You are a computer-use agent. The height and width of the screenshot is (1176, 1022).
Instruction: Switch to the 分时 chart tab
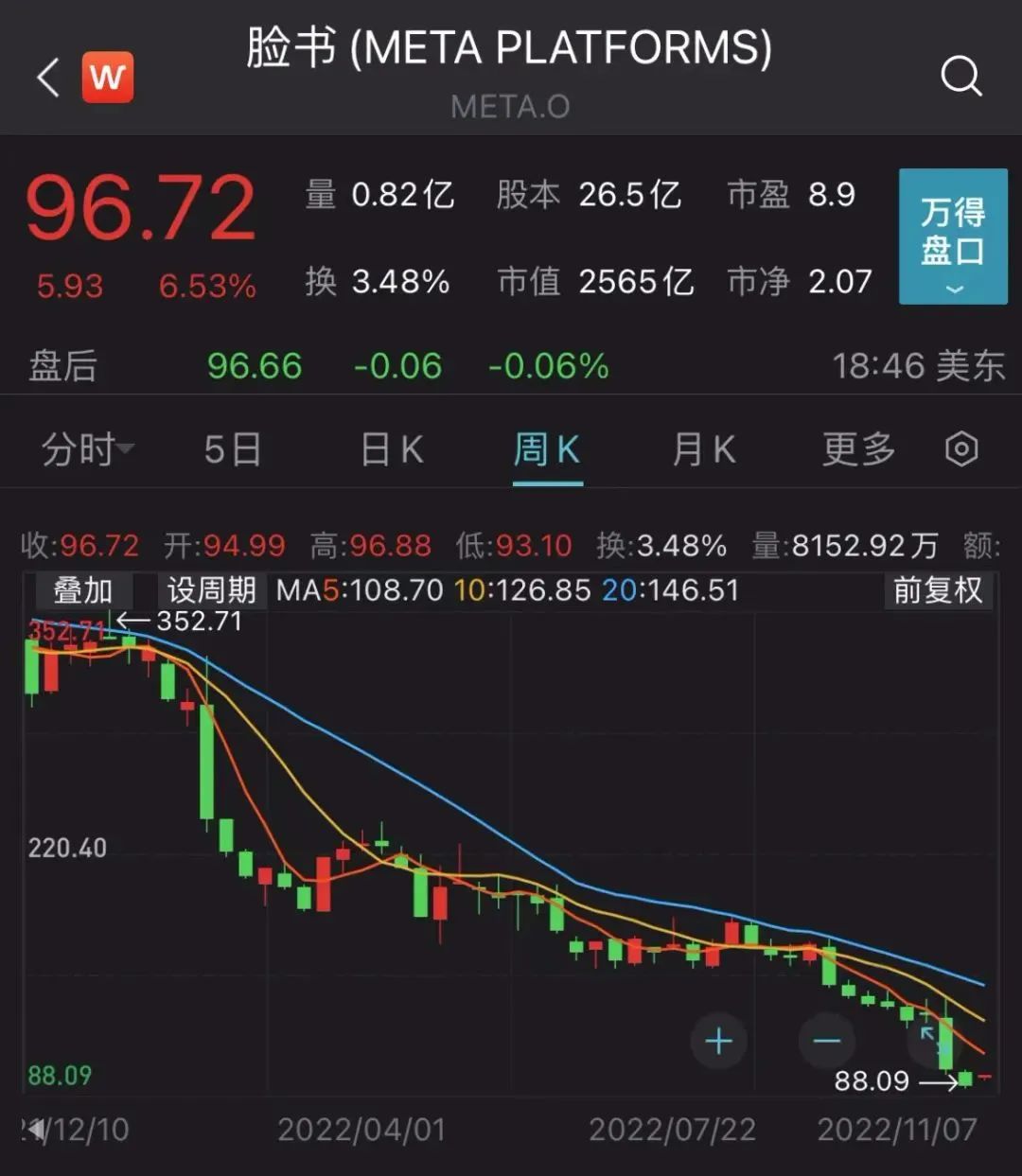[86, 449]
